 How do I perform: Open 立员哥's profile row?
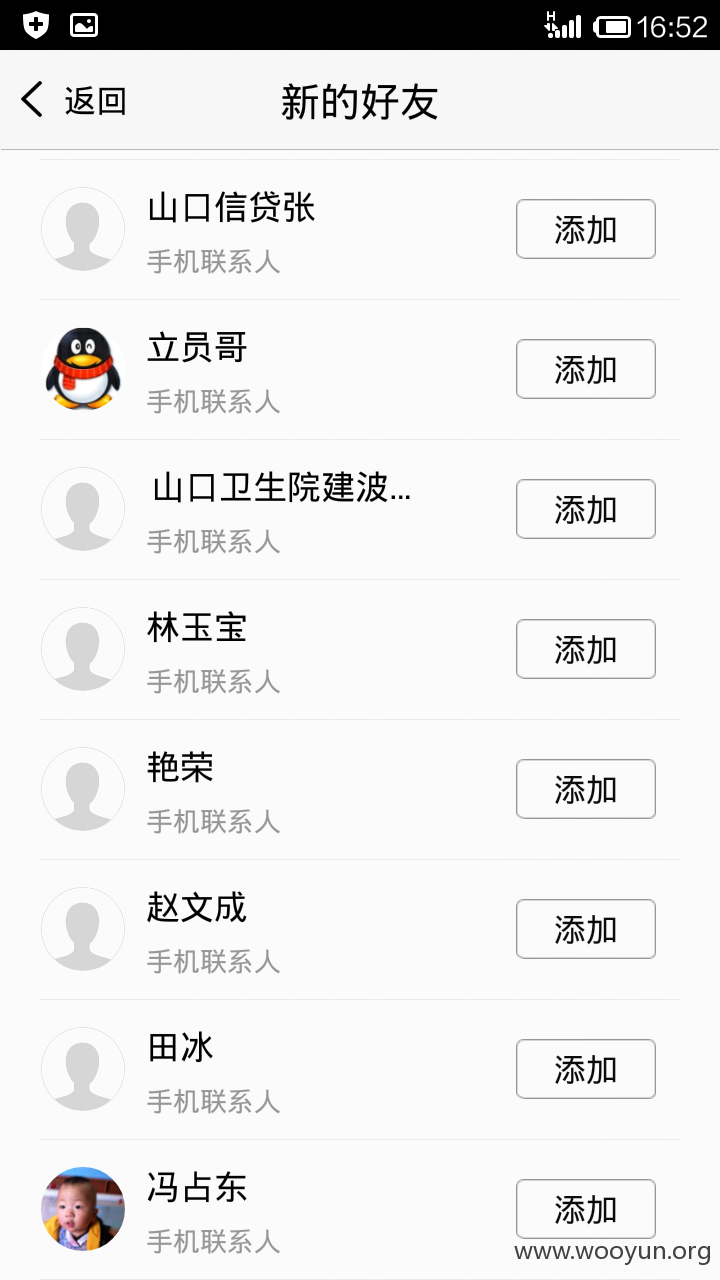(360, 370)
